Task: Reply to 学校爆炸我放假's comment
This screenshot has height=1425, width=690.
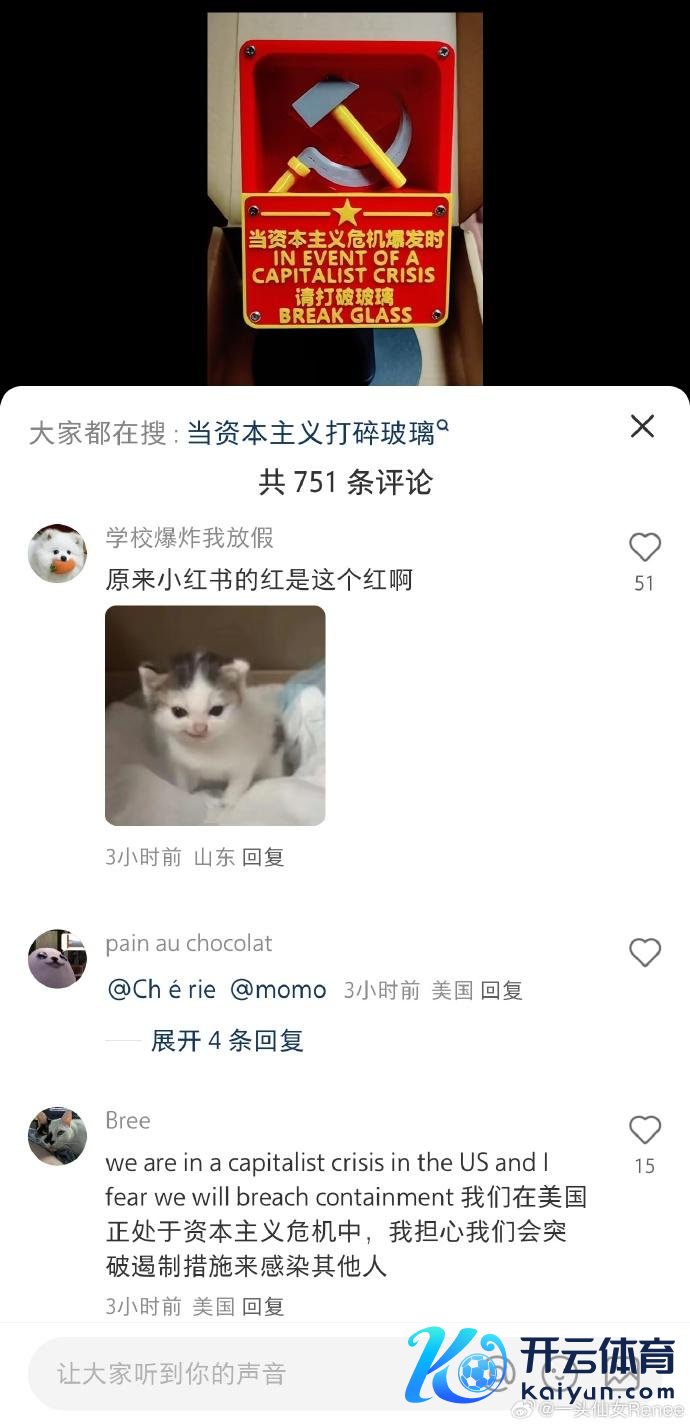Action: (x=263, y=857)
